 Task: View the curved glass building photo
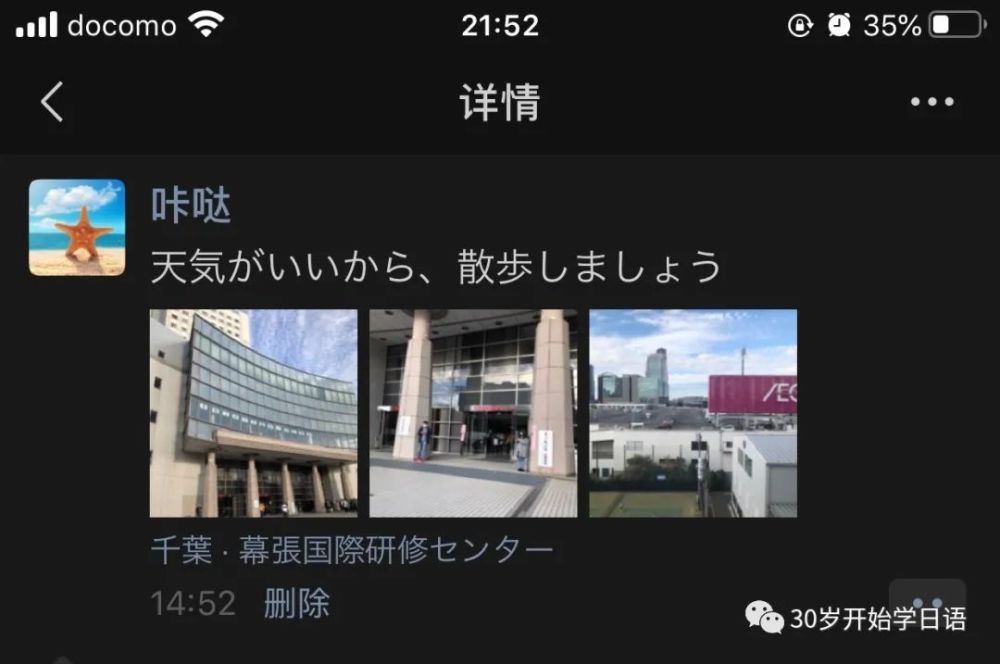point(253,413)
